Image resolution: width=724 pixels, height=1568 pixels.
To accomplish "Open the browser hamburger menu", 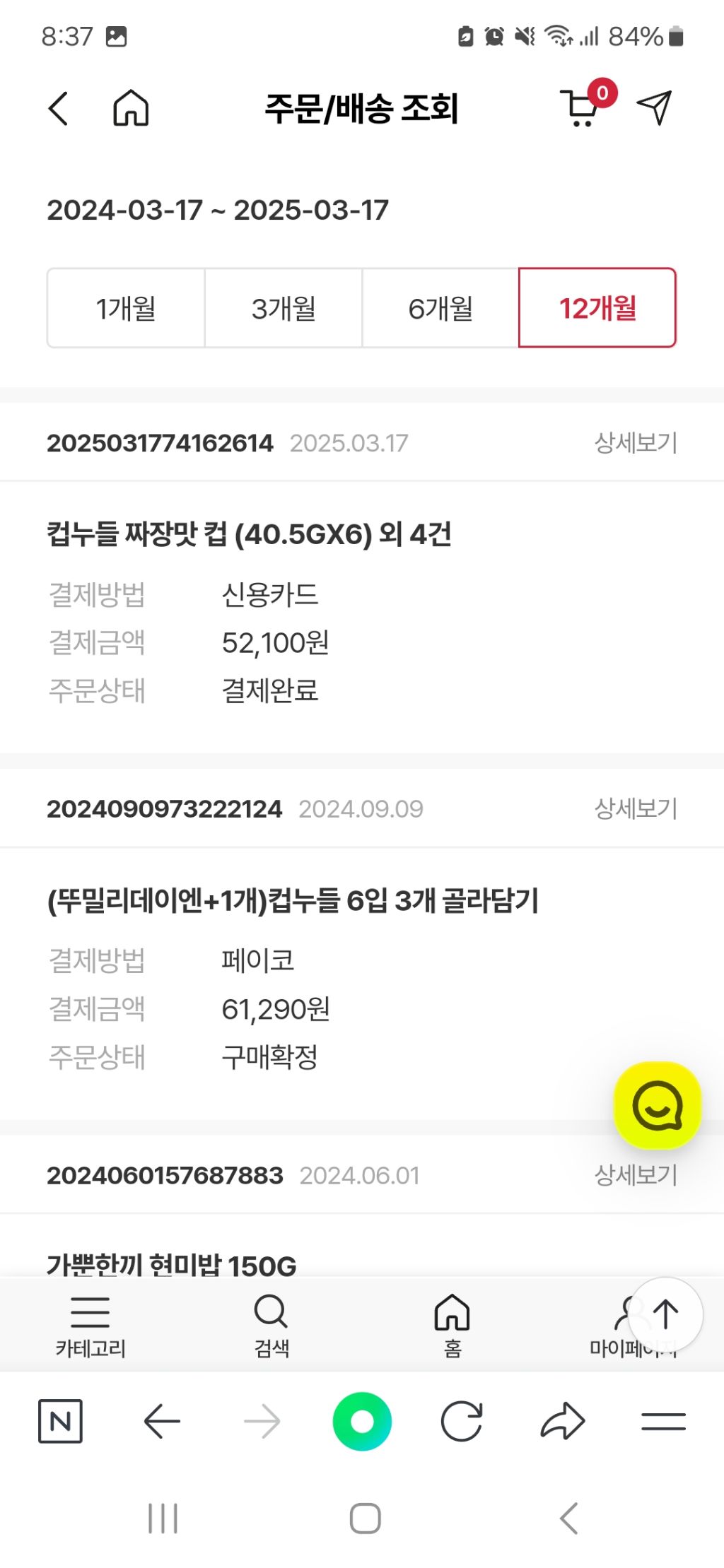I will [x=663, y=1421].
